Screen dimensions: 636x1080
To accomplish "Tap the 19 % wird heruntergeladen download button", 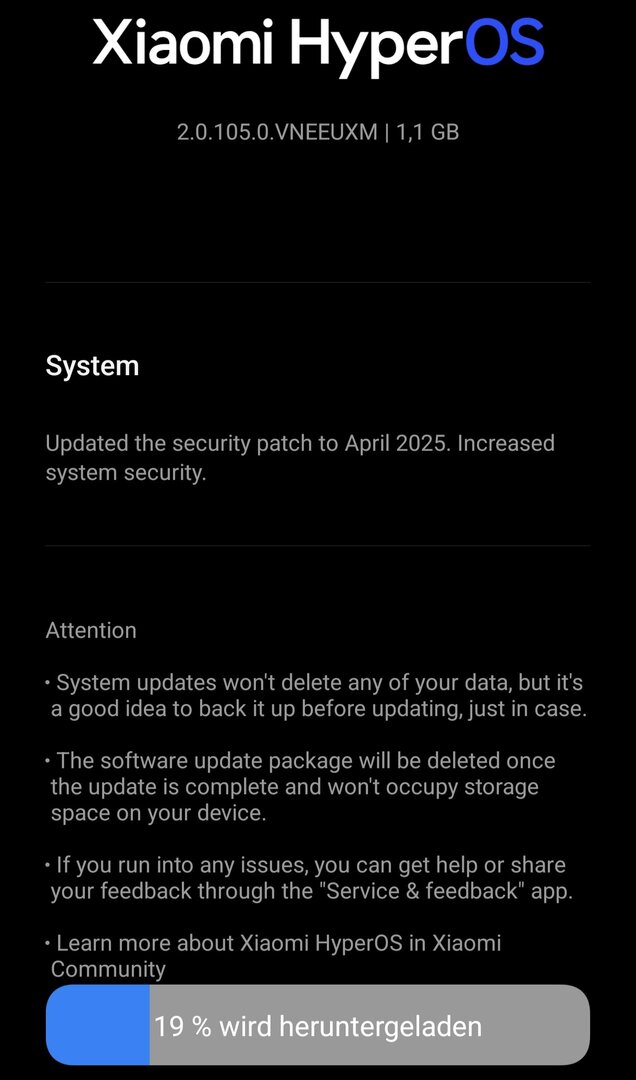I will (x=318, y=1025).
